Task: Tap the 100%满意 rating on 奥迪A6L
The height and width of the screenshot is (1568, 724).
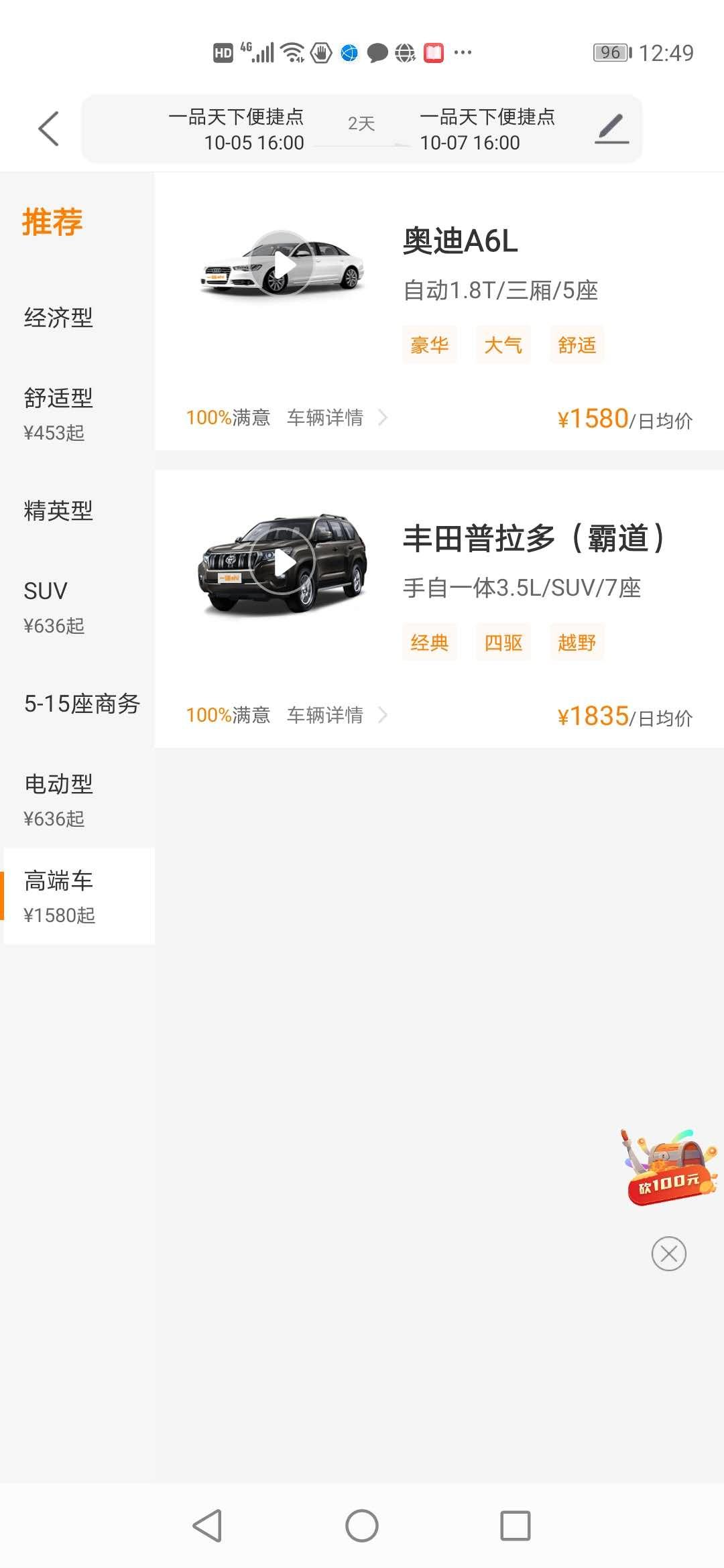Action: pos(228,417)
